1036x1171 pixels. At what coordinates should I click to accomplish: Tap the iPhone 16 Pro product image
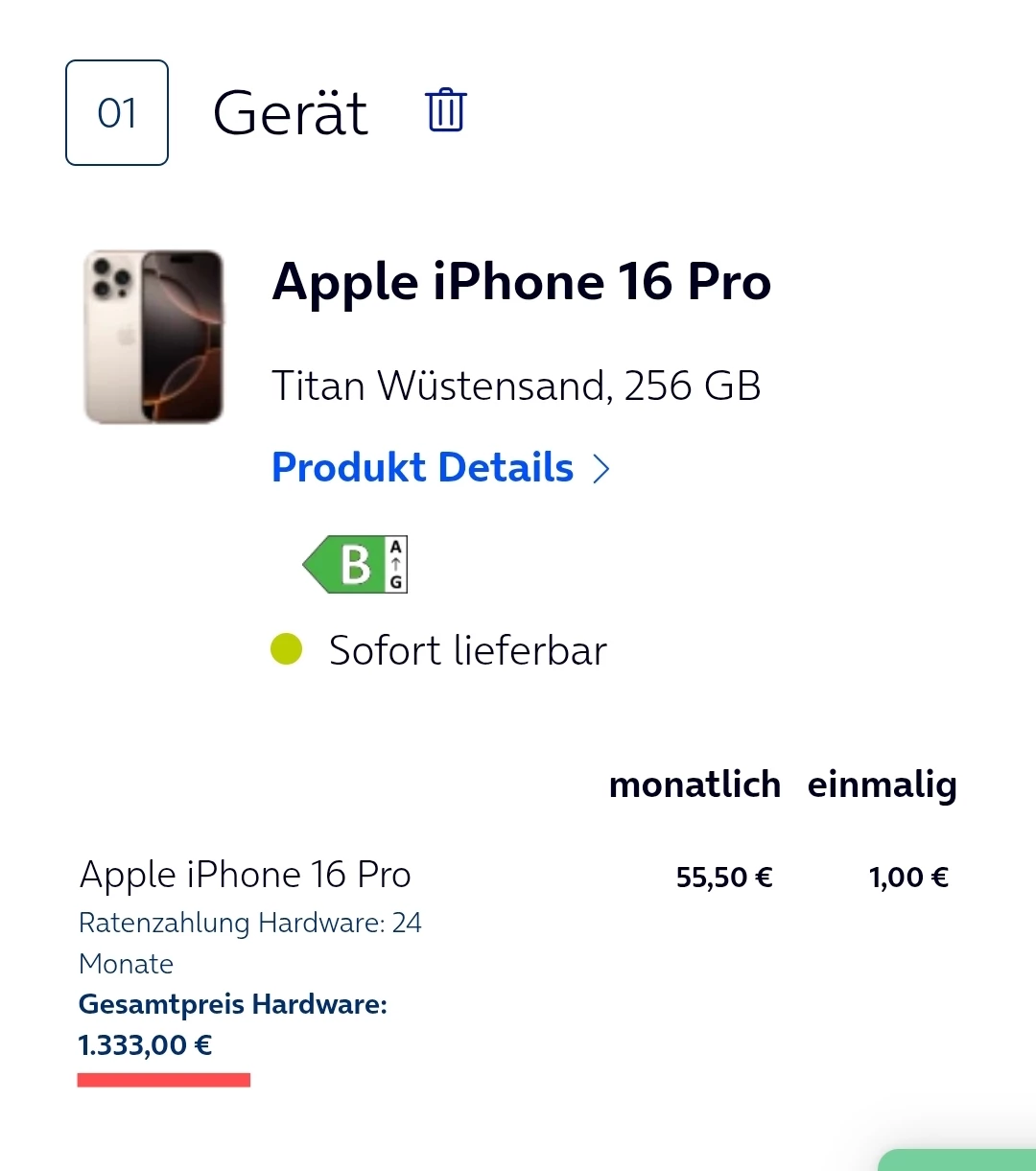point(154,337)
